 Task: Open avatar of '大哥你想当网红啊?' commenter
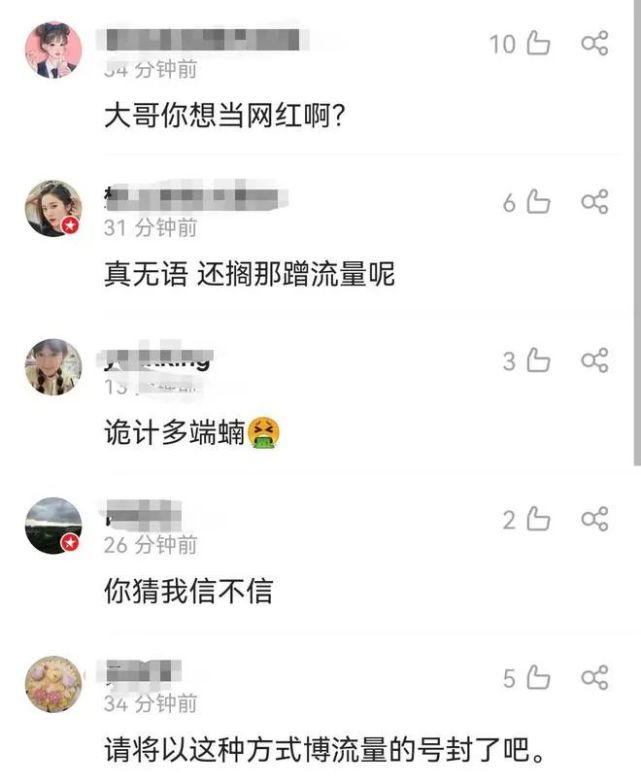click(53, 50)
